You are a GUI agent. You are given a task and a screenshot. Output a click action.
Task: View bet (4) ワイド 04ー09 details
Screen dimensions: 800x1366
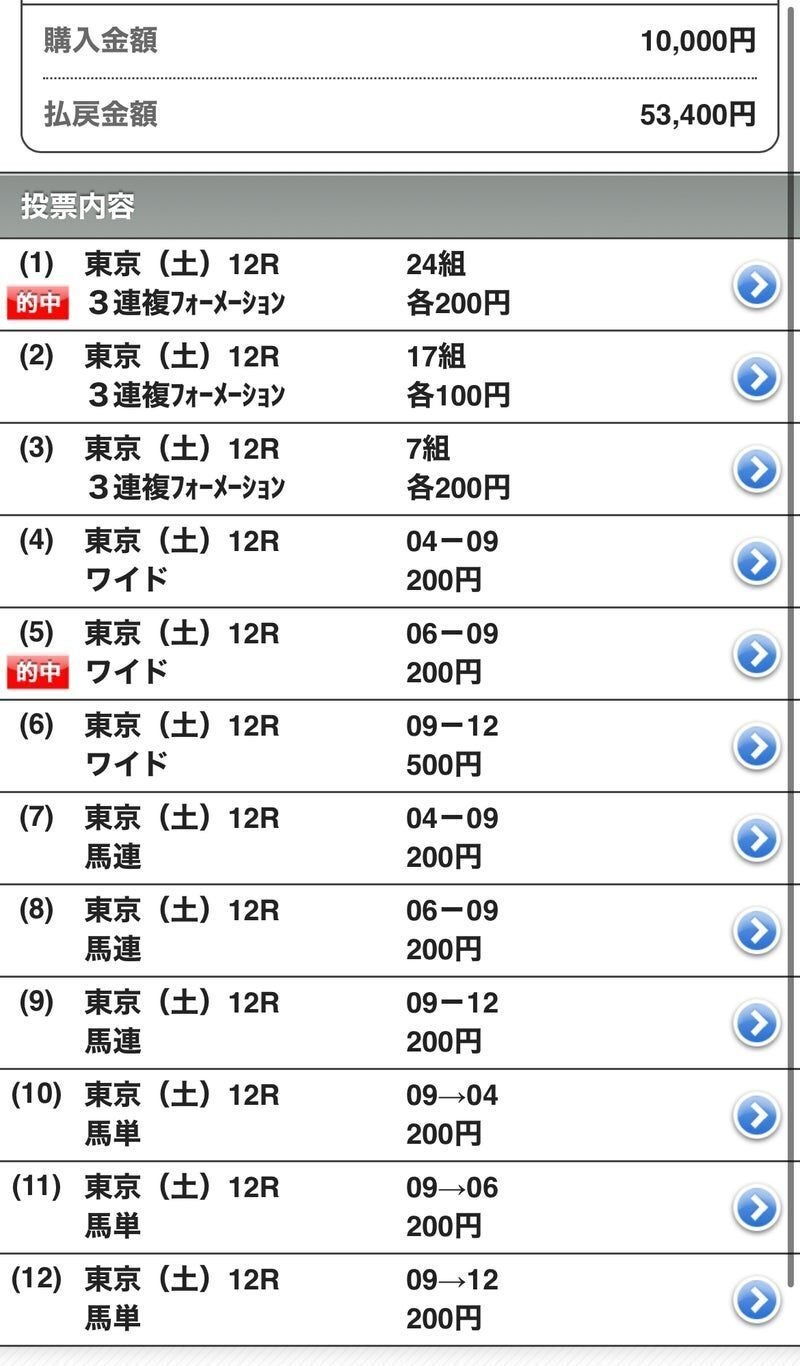[x=757, y=562]
